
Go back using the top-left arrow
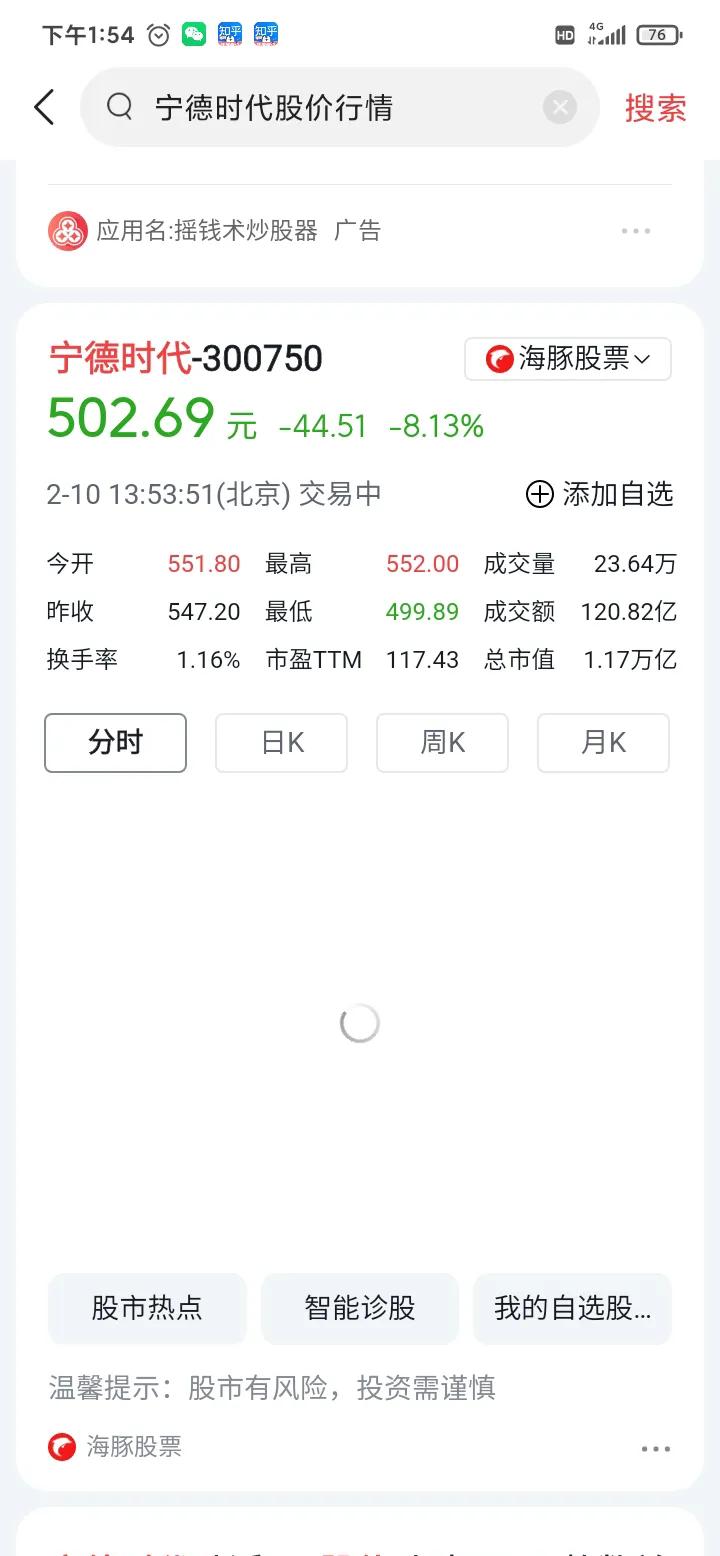(x=44, y=107)
